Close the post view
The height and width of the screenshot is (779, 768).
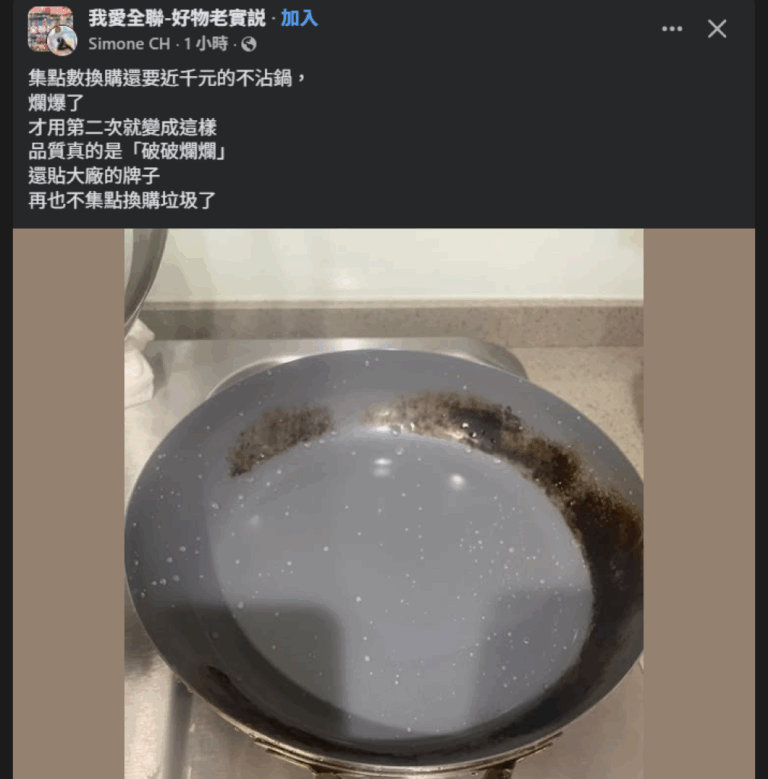pos(717,29)
